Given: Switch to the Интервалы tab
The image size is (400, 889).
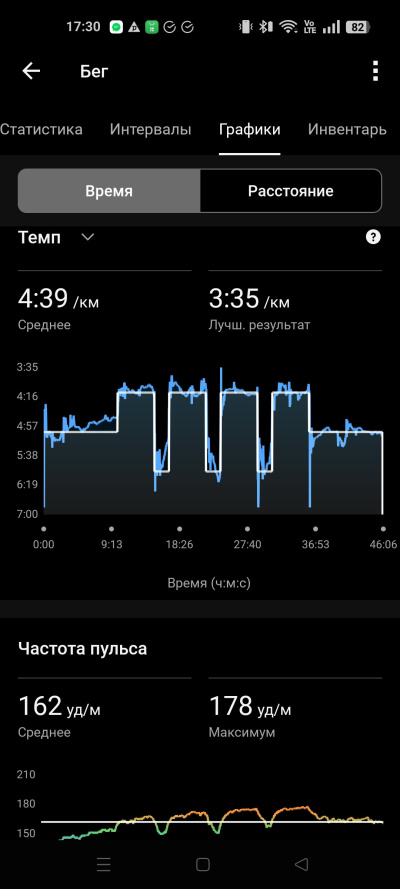Looking at the screenshot, I should (x=150, y=129).
